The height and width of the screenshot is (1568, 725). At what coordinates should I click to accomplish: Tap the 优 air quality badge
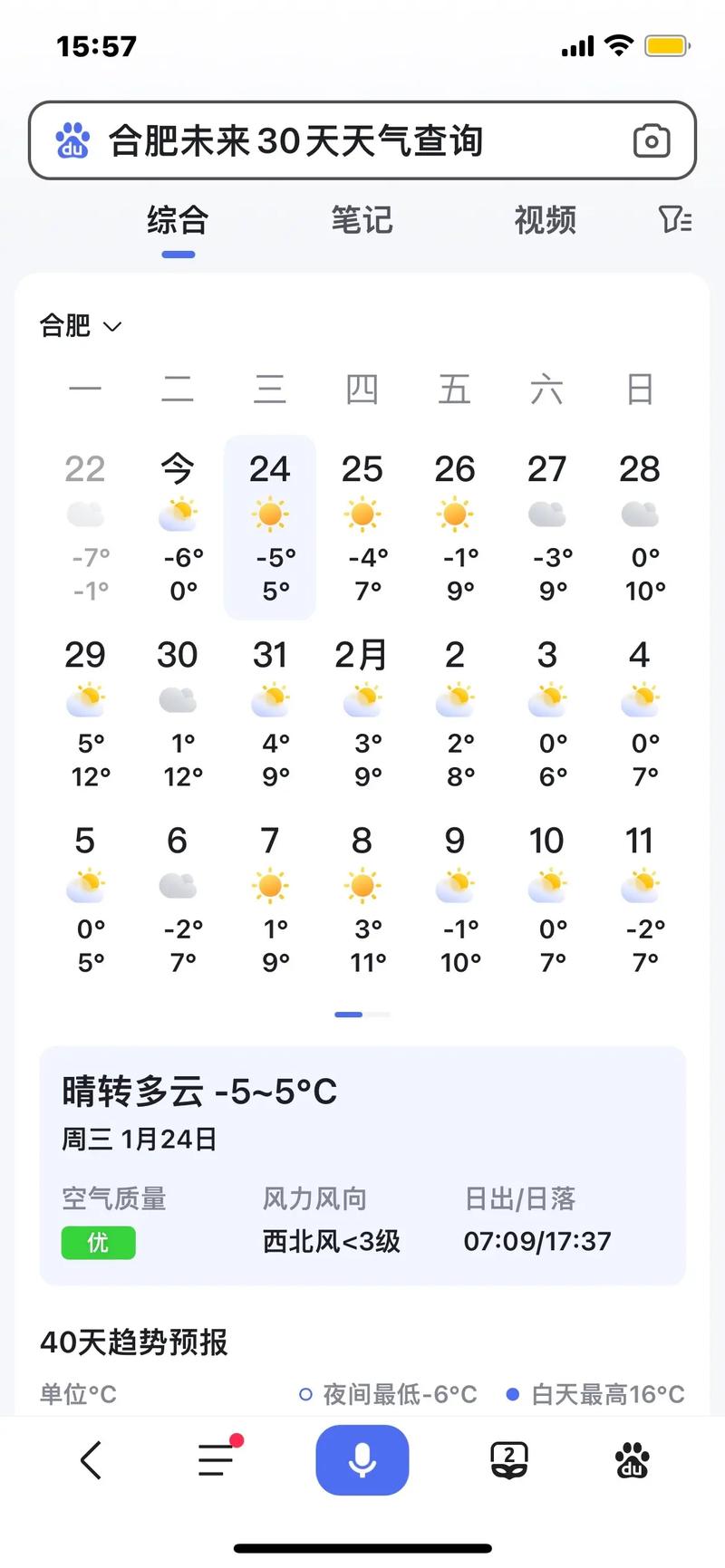(98, 1243)
